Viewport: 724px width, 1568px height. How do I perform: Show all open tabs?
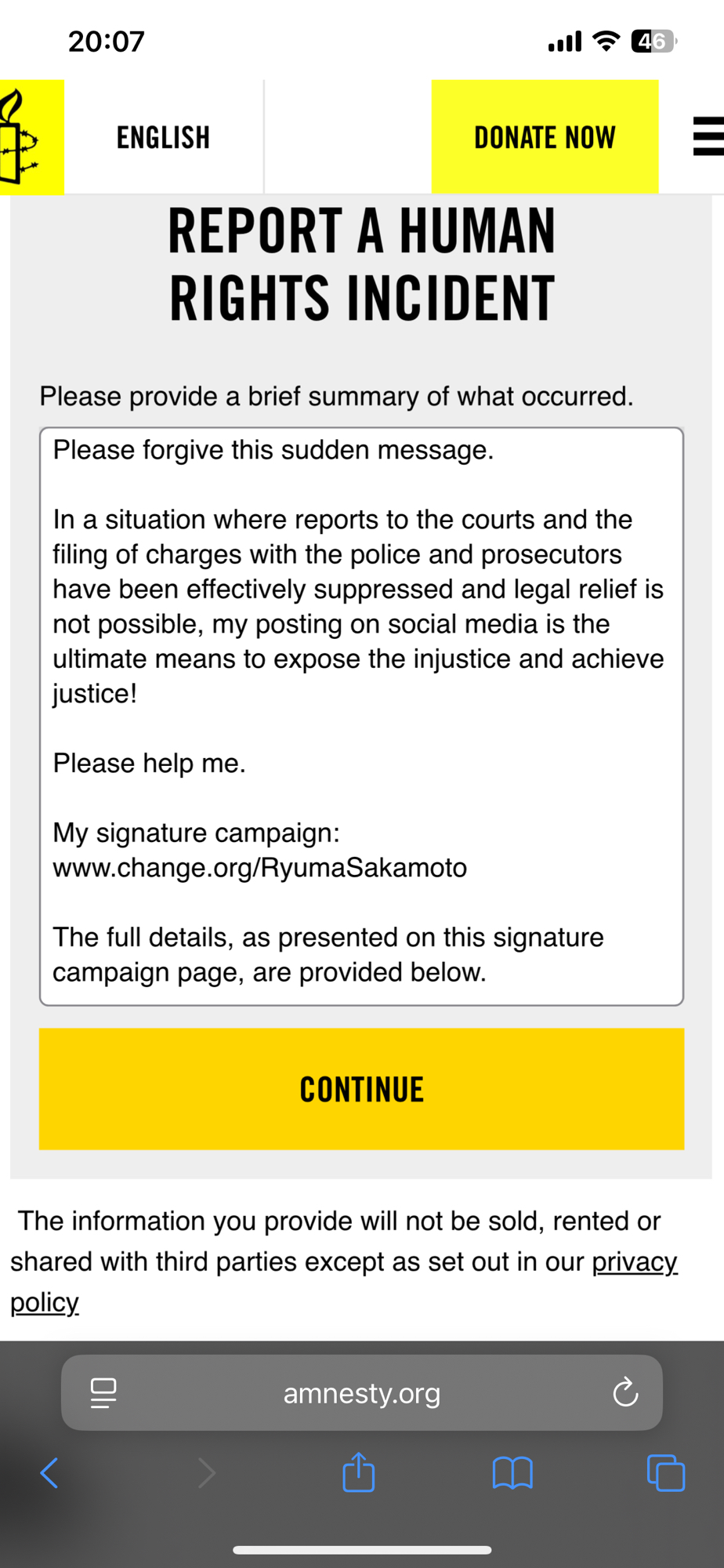coord(665,1473)
